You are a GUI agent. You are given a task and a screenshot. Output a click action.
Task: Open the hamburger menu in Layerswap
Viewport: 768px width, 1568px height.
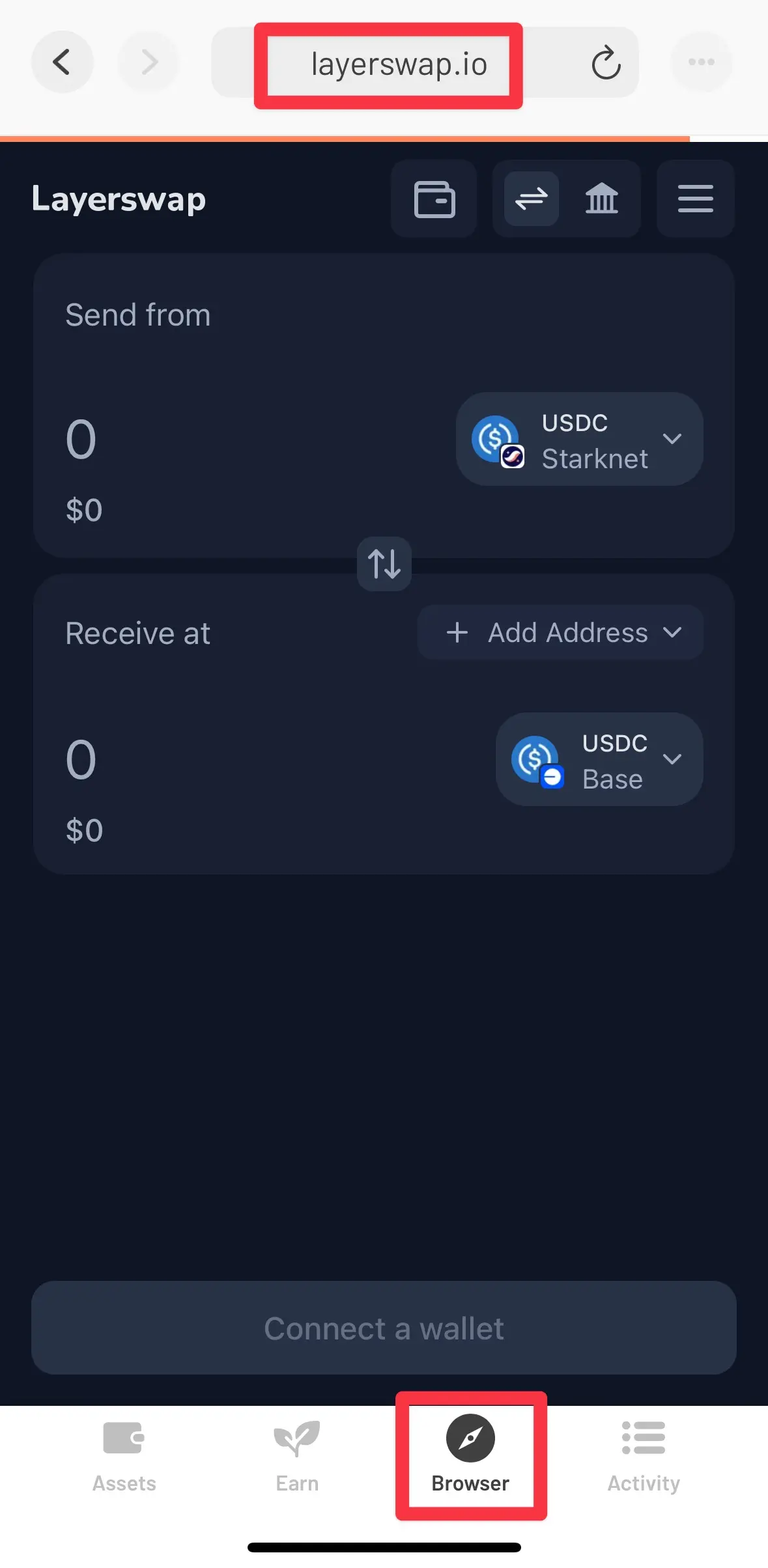click(x=694, y=199)
